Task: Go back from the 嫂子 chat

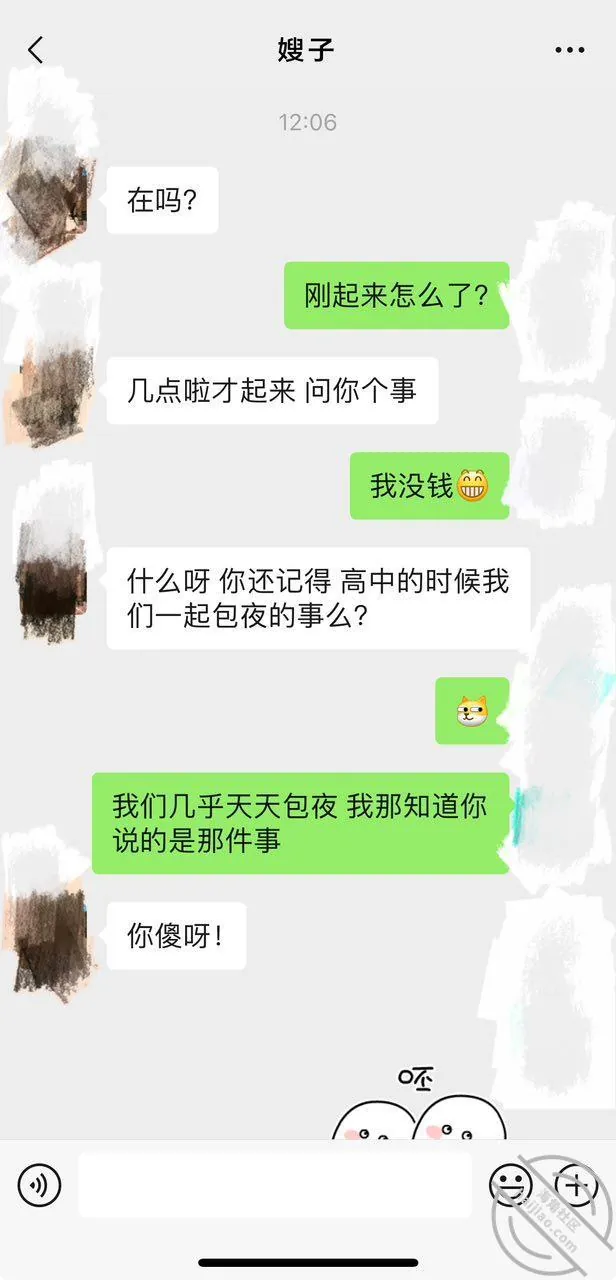Action: pos(36,50)
